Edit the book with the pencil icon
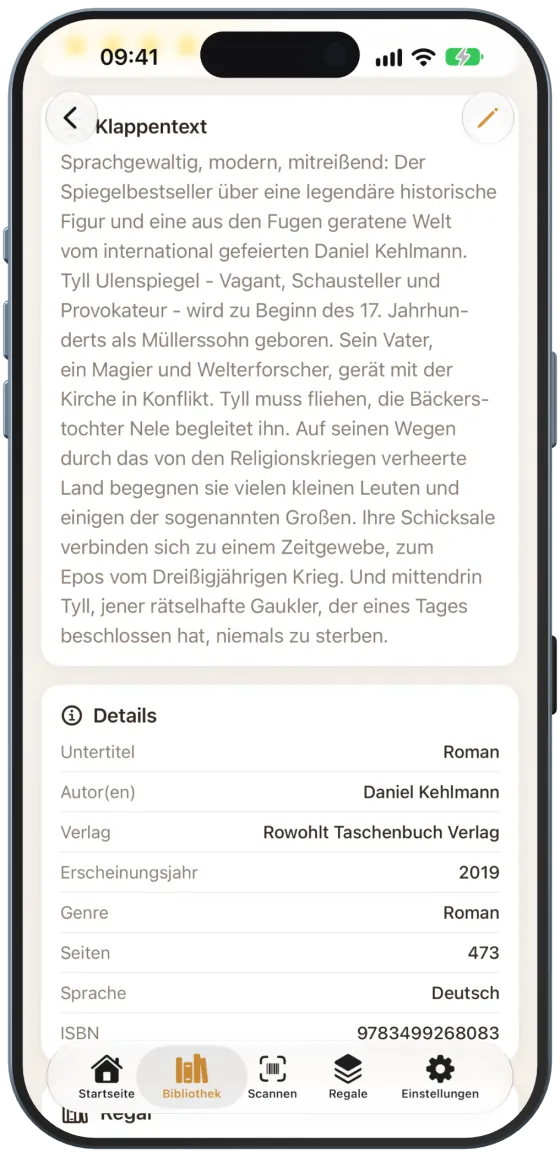The width and height of the screenshot is (560, 1157). pos(488,118)
